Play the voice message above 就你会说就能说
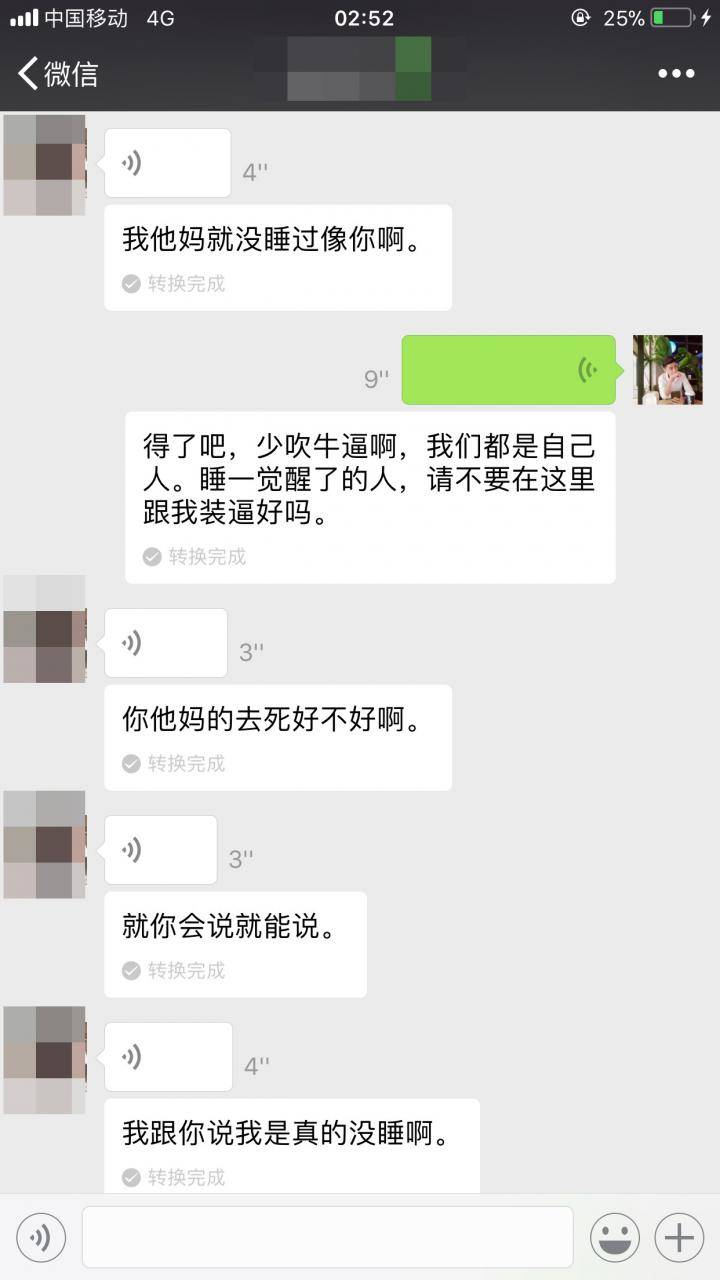Viewport: 720px width, 1280px height. click(160, 850)
